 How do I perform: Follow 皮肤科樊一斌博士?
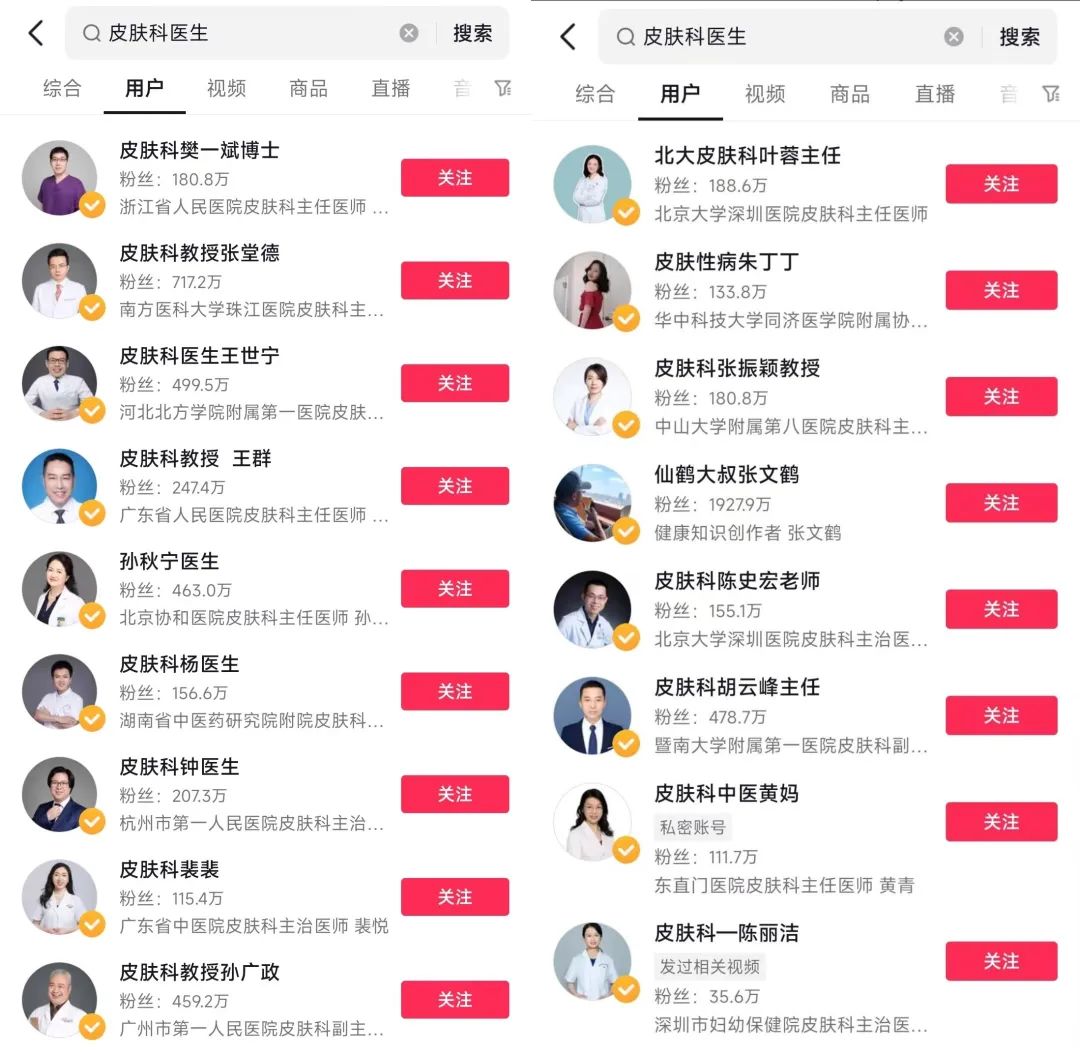tap(454, 178)
